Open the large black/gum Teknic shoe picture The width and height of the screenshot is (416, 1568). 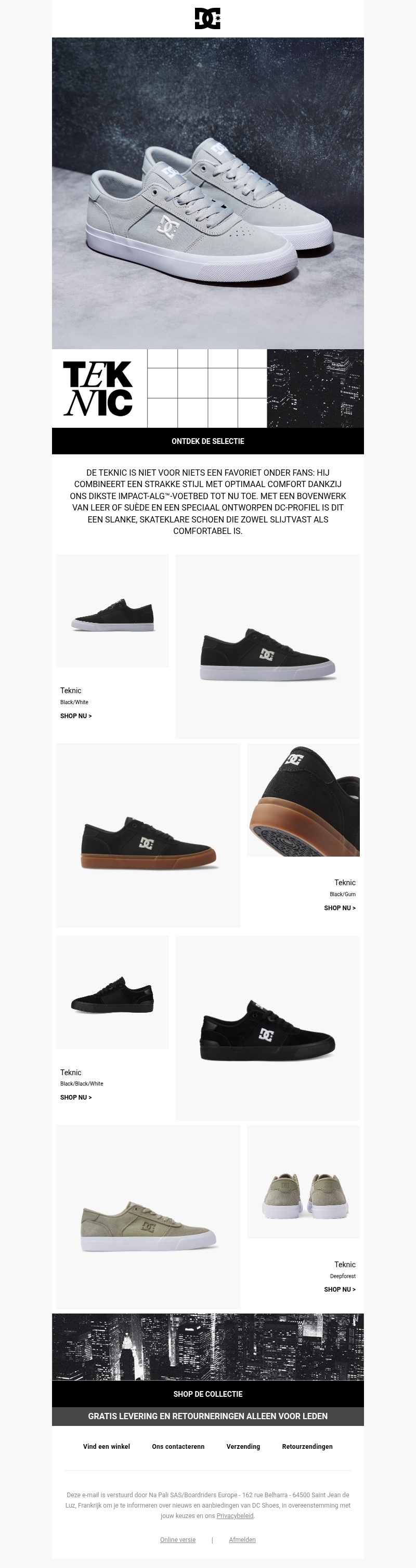tap(148, 835)
